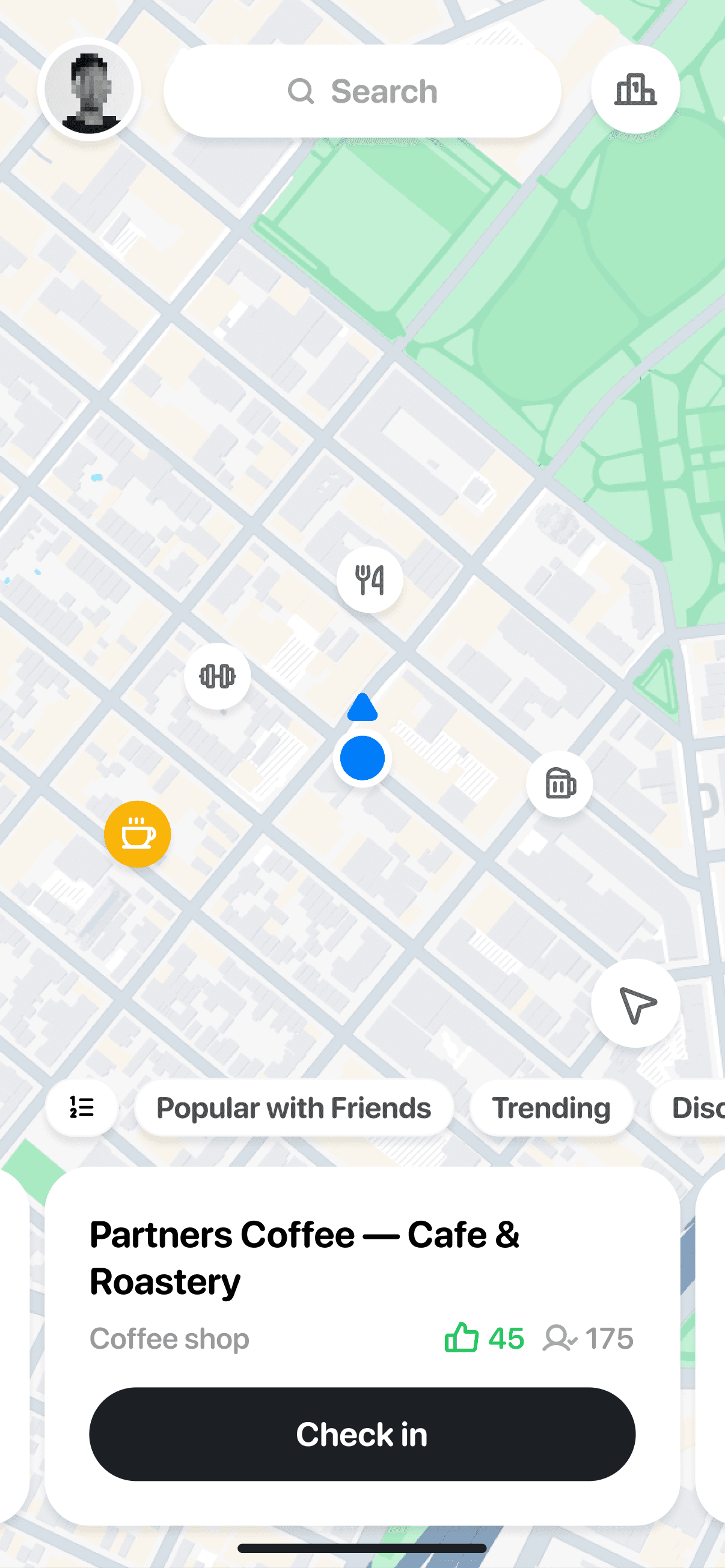Tap the Search field

pyautogui.click(x=362, y=91)
